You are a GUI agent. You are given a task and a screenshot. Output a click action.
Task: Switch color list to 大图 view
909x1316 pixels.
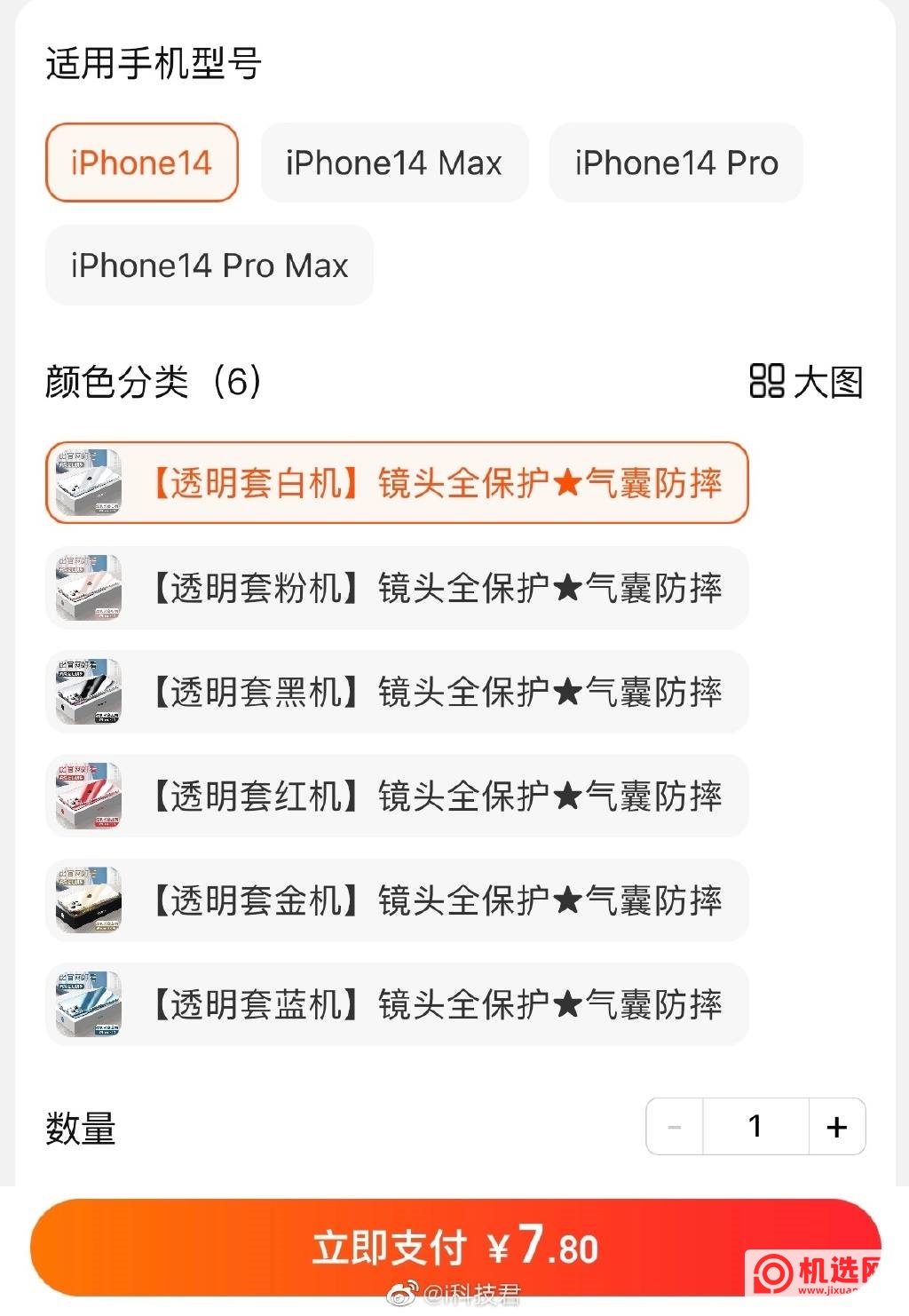coord(806,382)
